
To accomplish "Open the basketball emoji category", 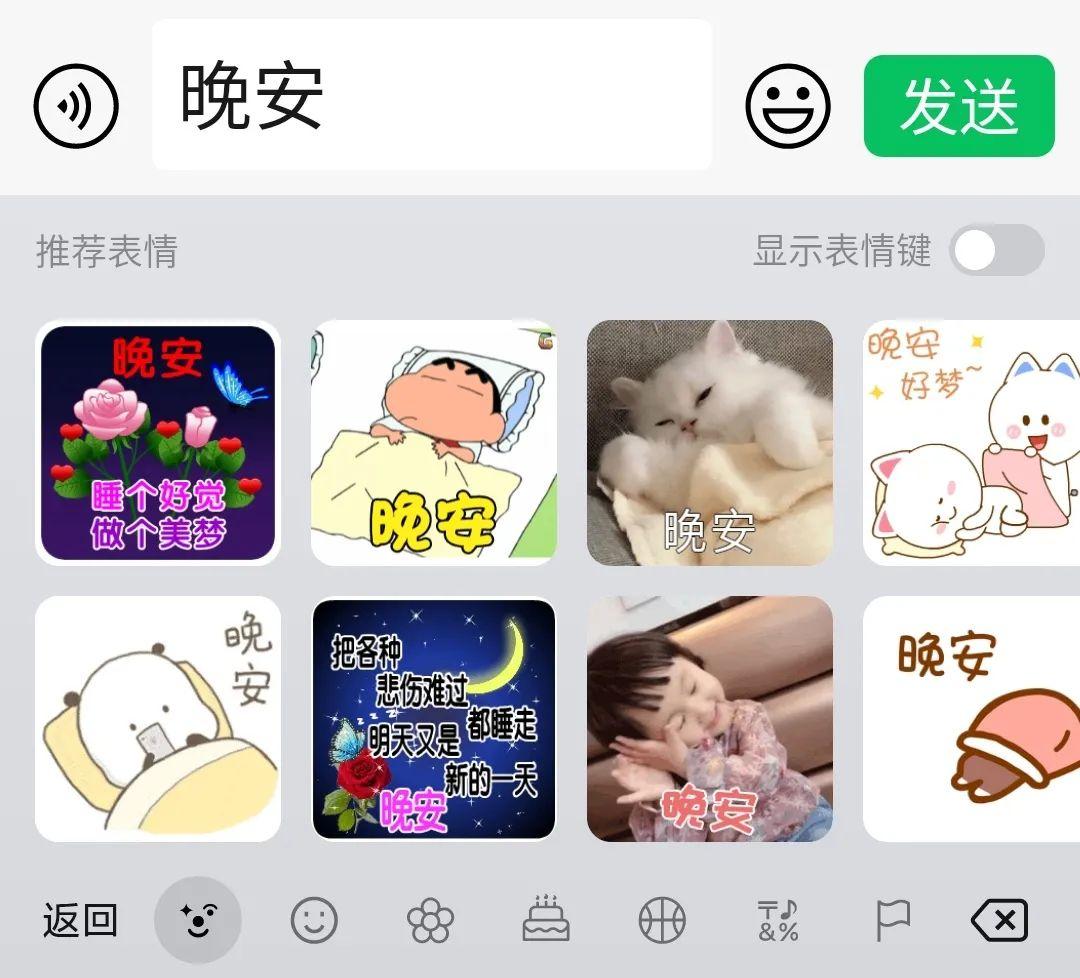I will click(x=662, y=920).
